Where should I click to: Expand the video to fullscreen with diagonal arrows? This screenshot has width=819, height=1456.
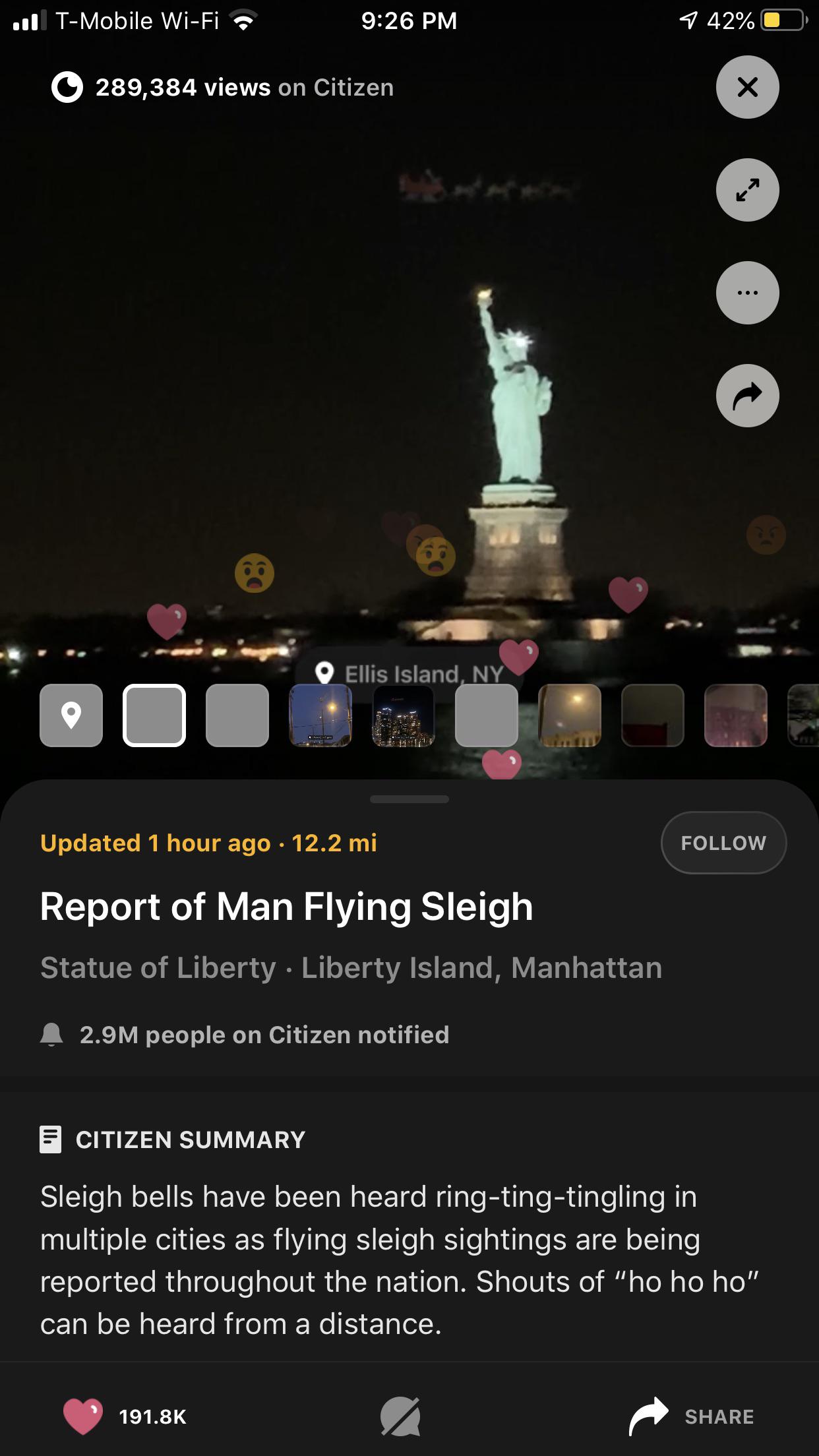[x=747, y=190]
